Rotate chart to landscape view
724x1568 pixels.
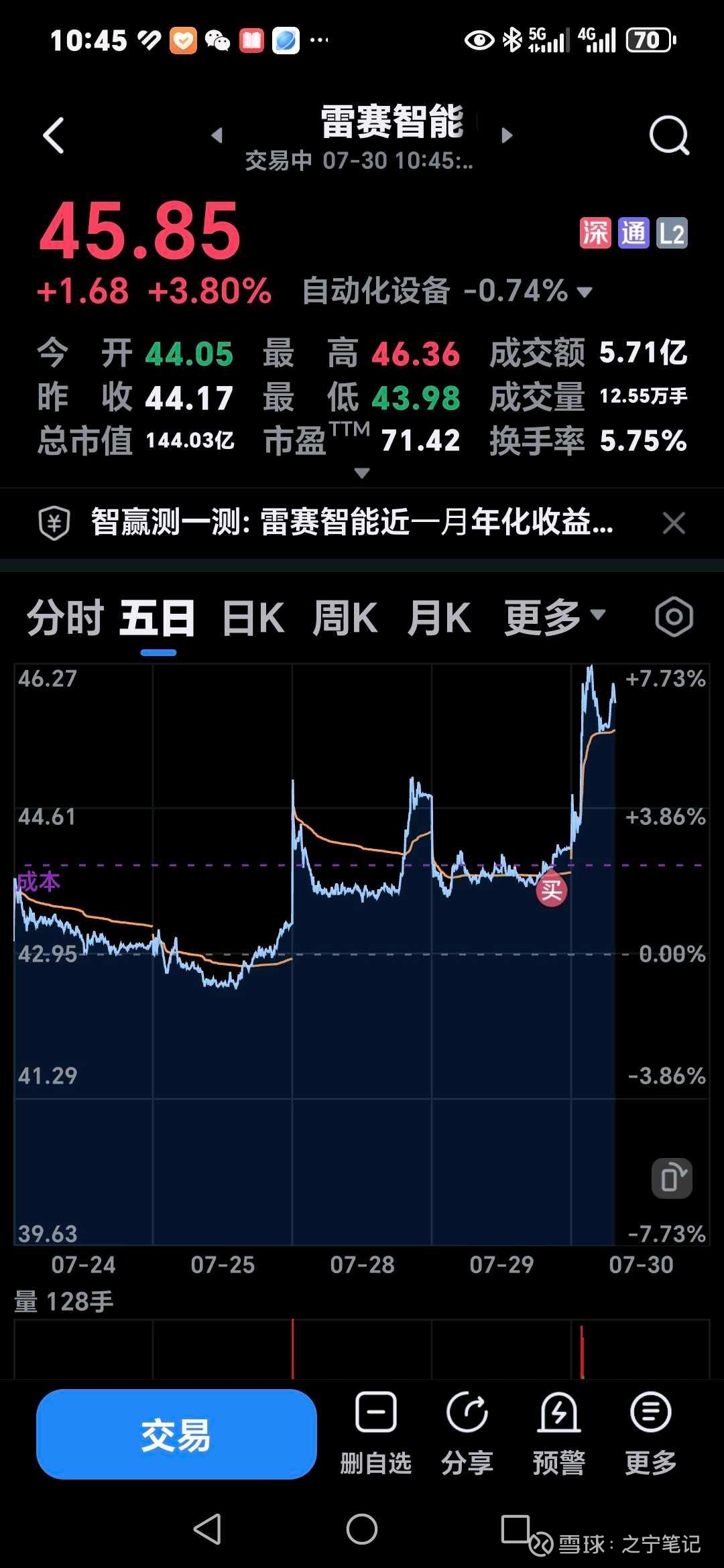(672, 1178)
